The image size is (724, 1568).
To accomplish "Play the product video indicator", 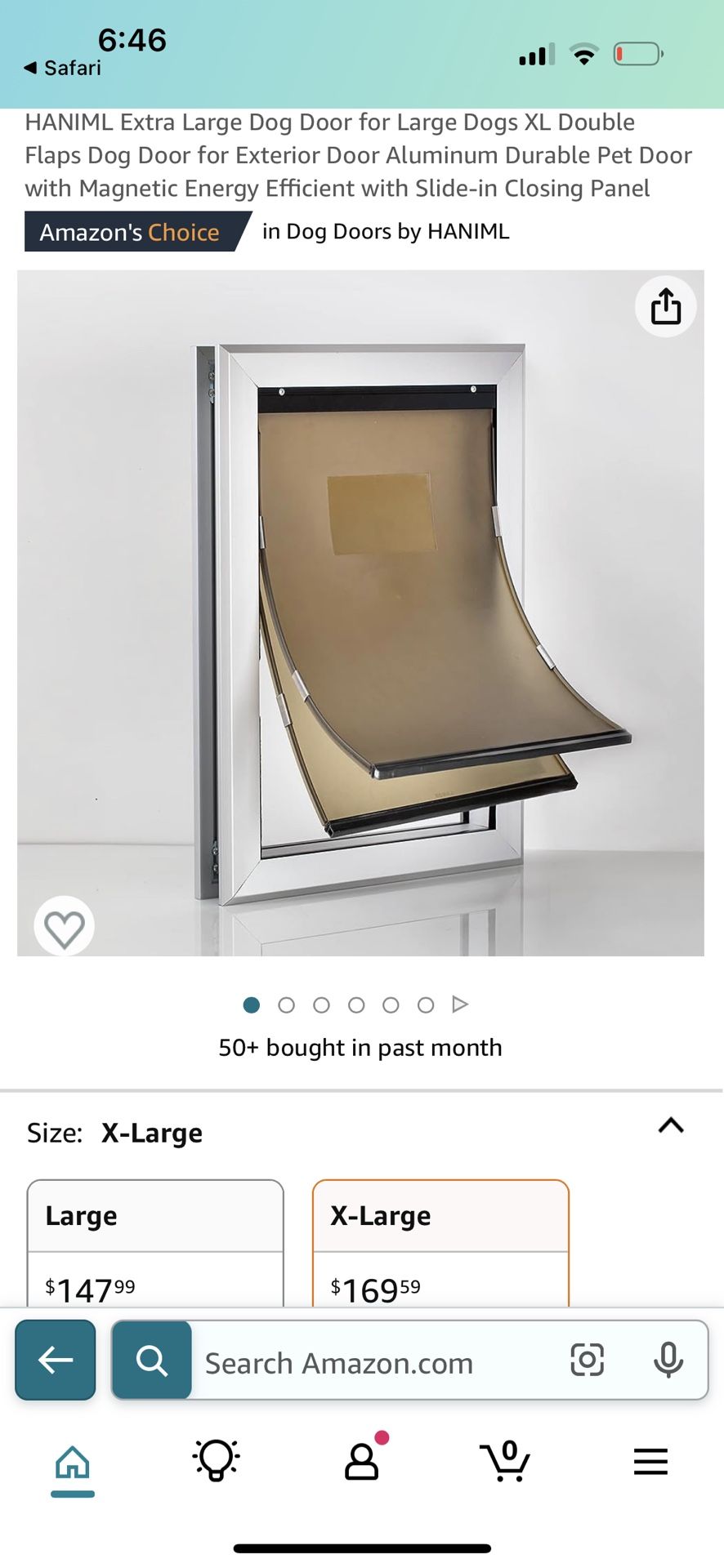I will [460, 1004].
